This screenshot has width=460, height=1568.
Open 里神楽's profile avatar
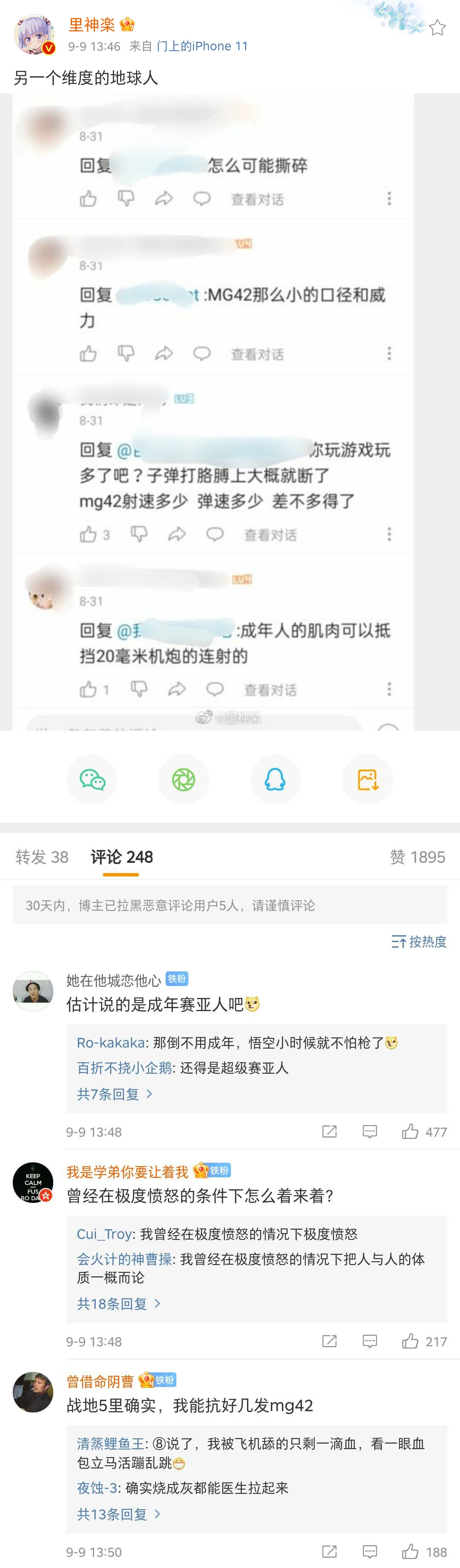pos(34,34)
